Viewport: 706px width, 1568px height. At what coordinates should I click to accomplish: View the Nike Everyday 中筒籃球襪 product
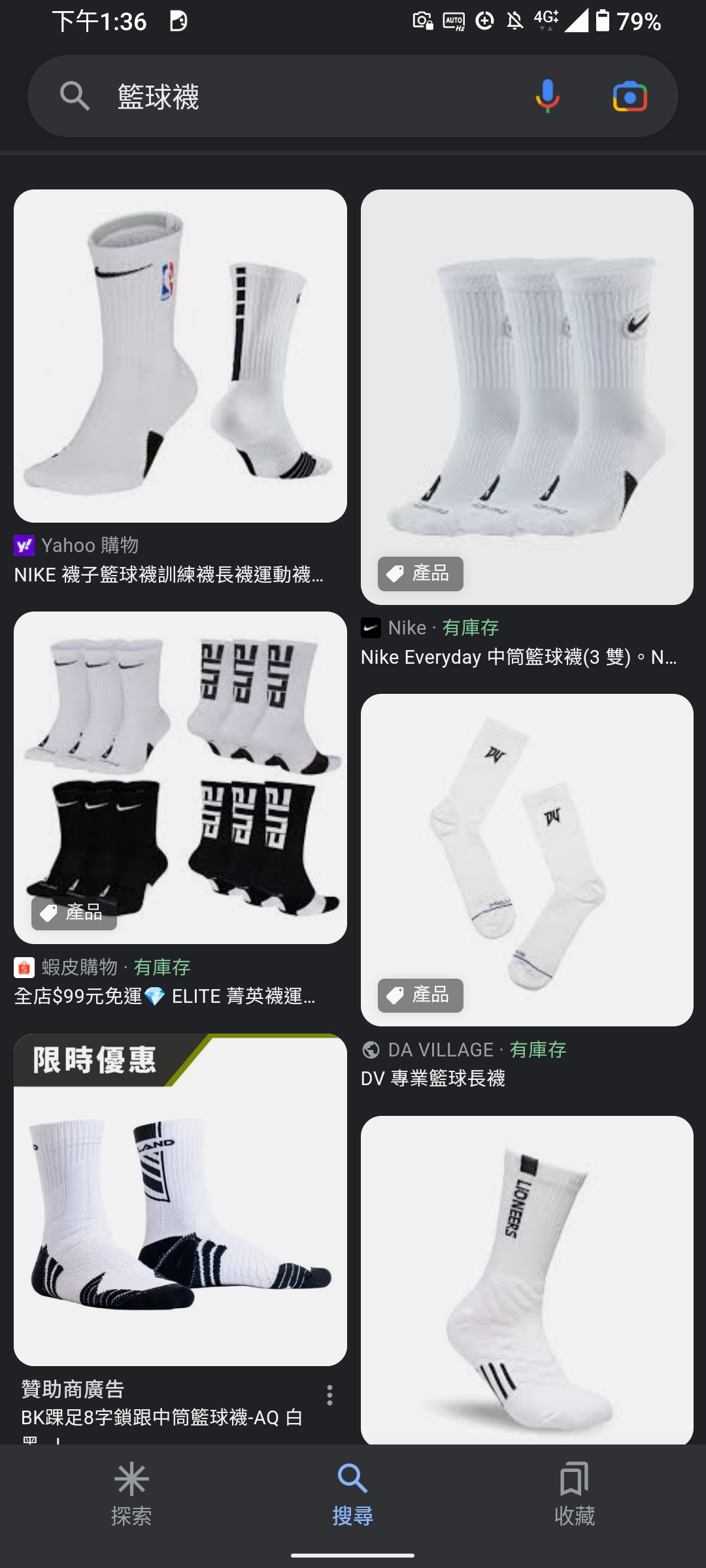527,397
